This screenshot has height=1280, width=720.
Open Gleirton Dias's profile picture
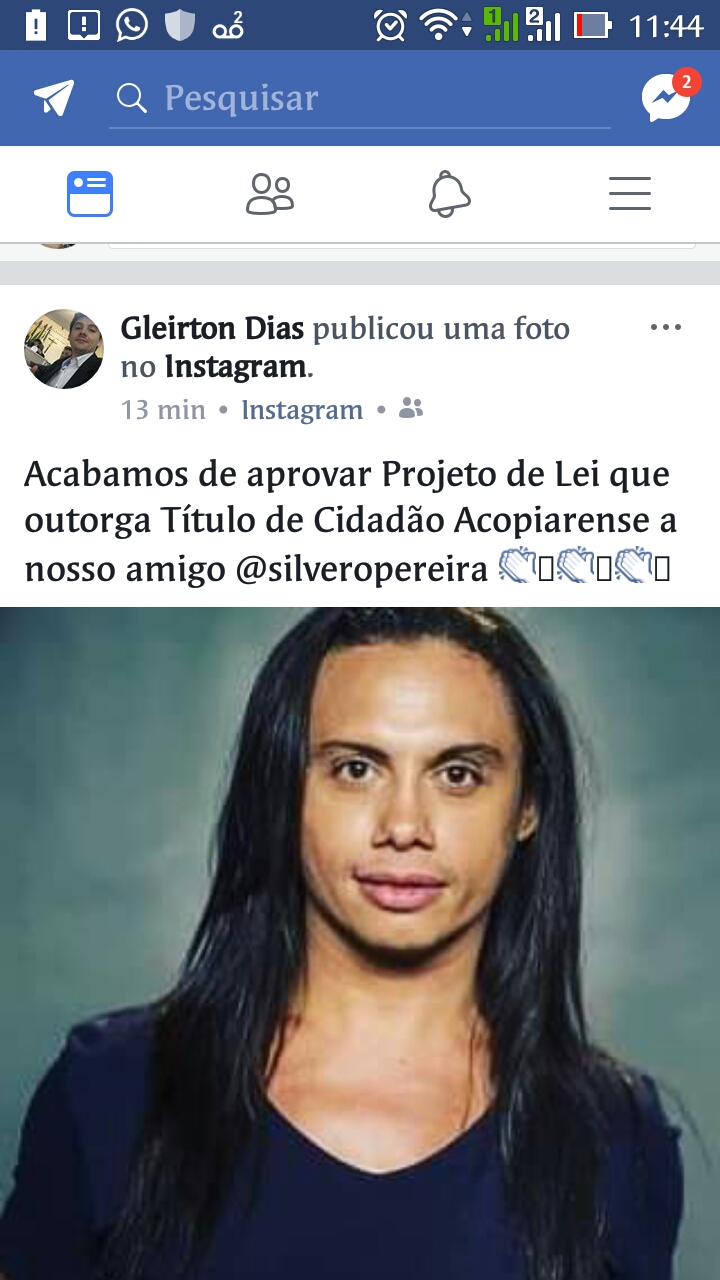click(63, 349)
